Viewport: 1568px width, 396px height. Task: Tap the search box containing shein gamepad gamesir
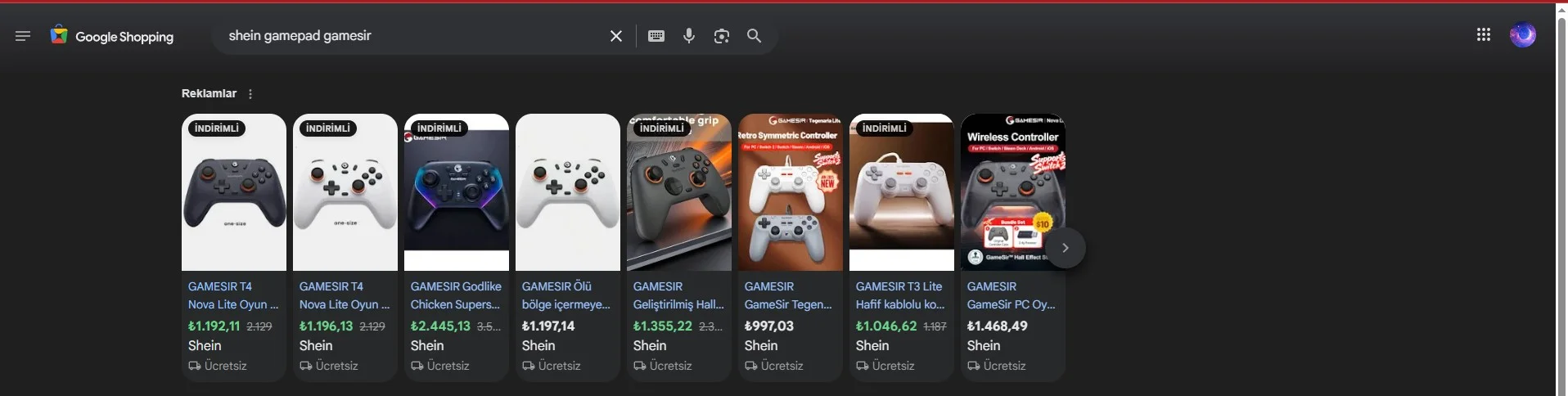pos(409,36)
